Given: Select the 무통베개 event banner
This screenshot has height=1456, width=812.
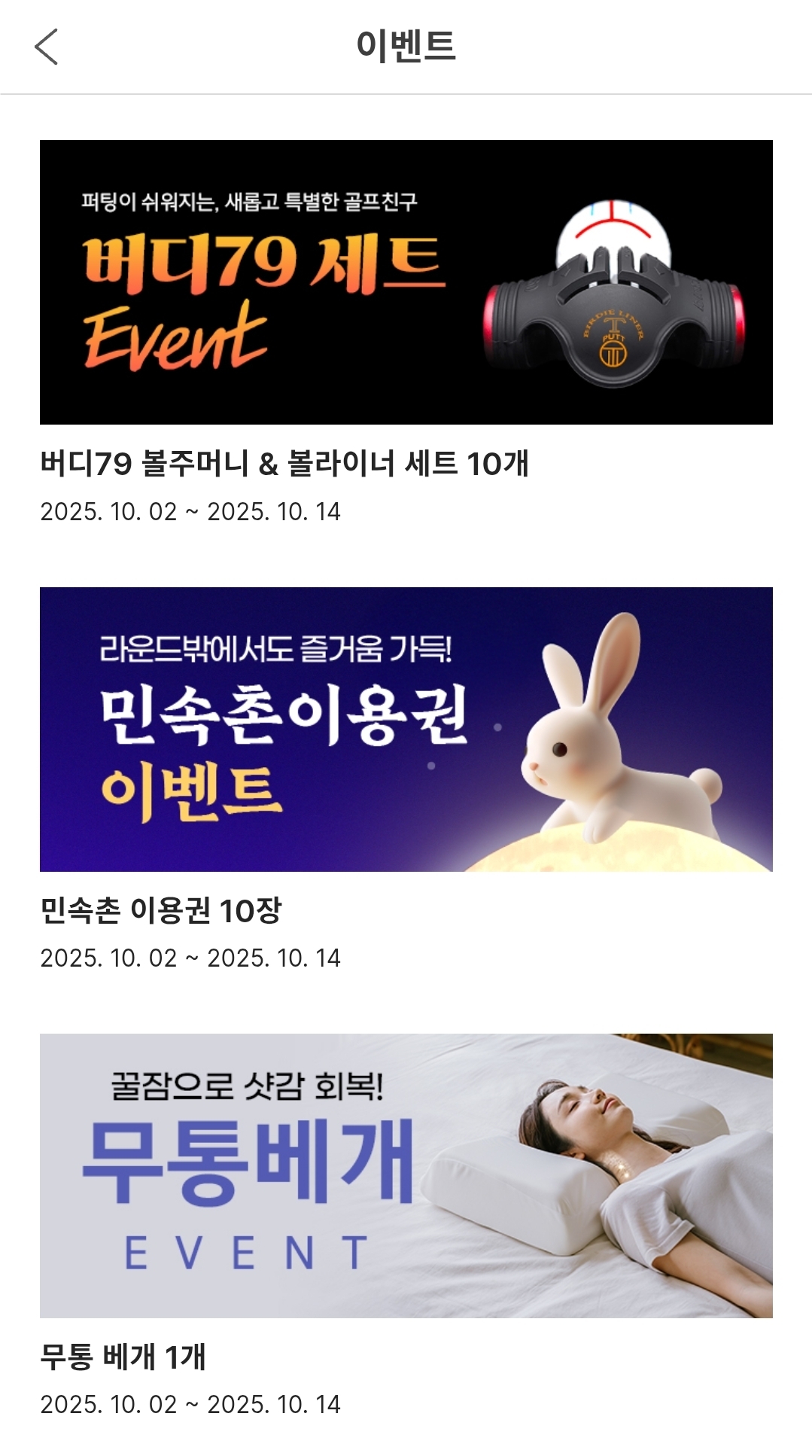Looking at the screenshot, I should point(406,1175).
